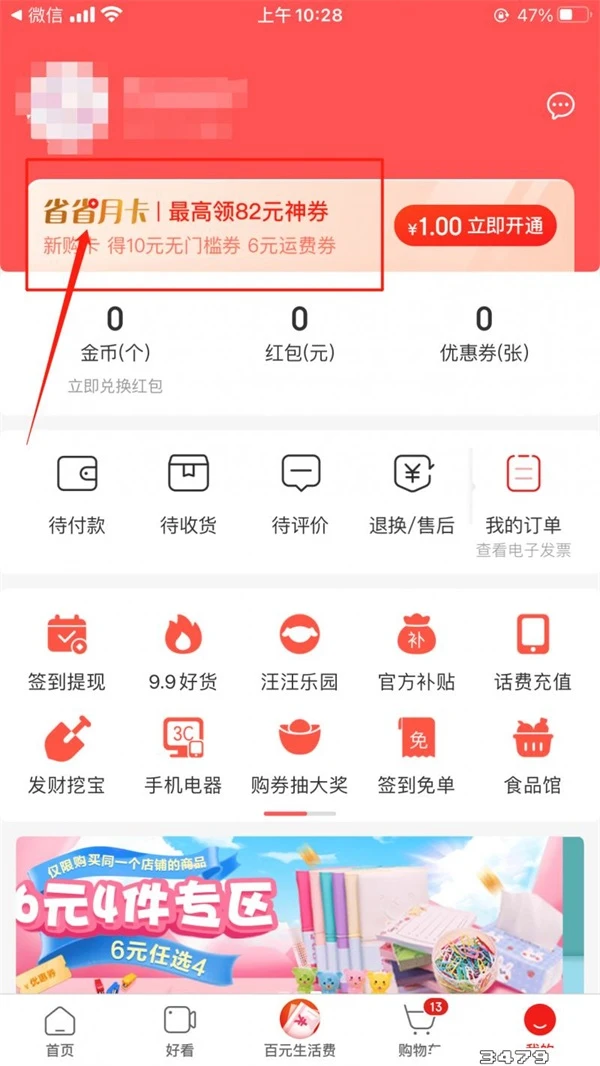600x1066 pixels.
Task: Open 发财挖宝 activity
Action: (66, 755)
